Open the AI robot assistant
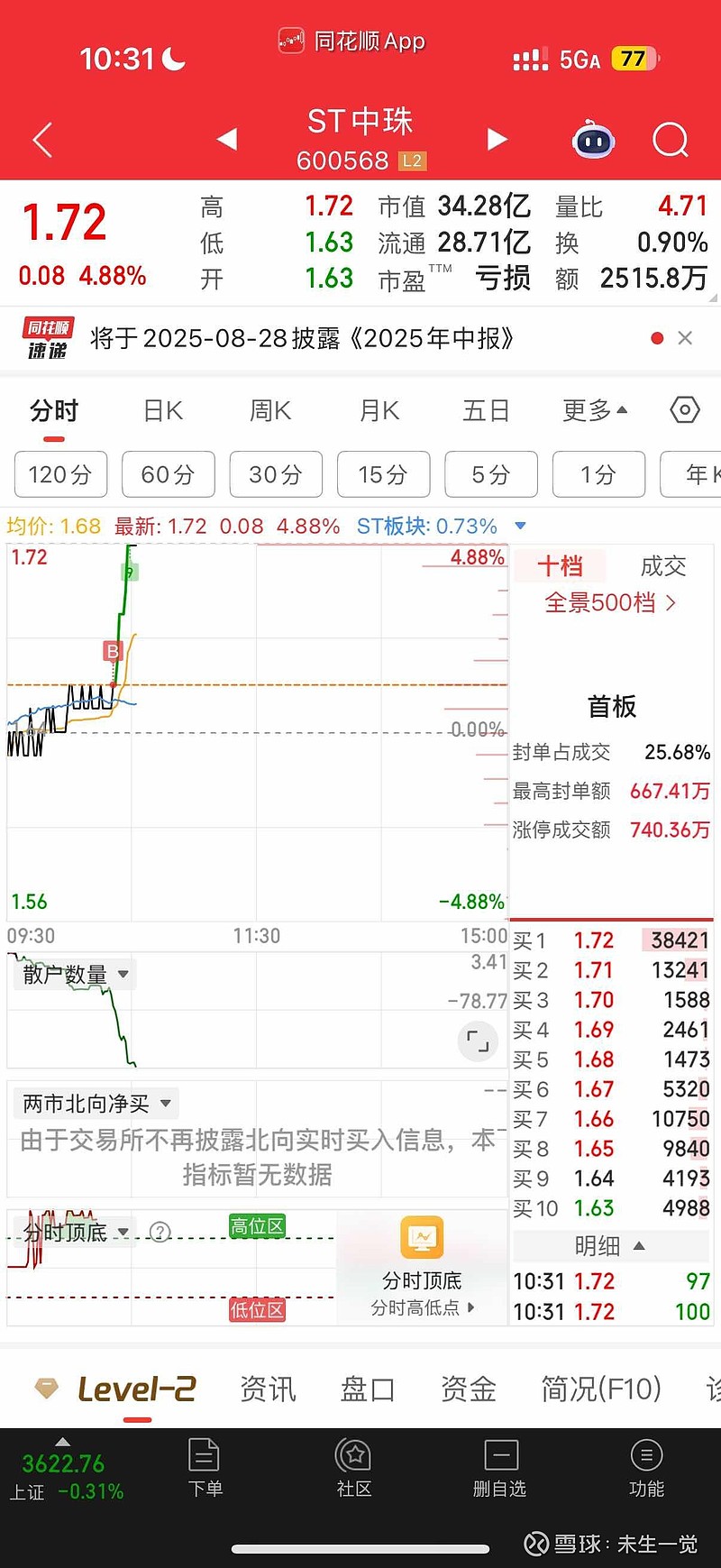721x1568 pixels. pyautogui.click(x=593, y=141)
